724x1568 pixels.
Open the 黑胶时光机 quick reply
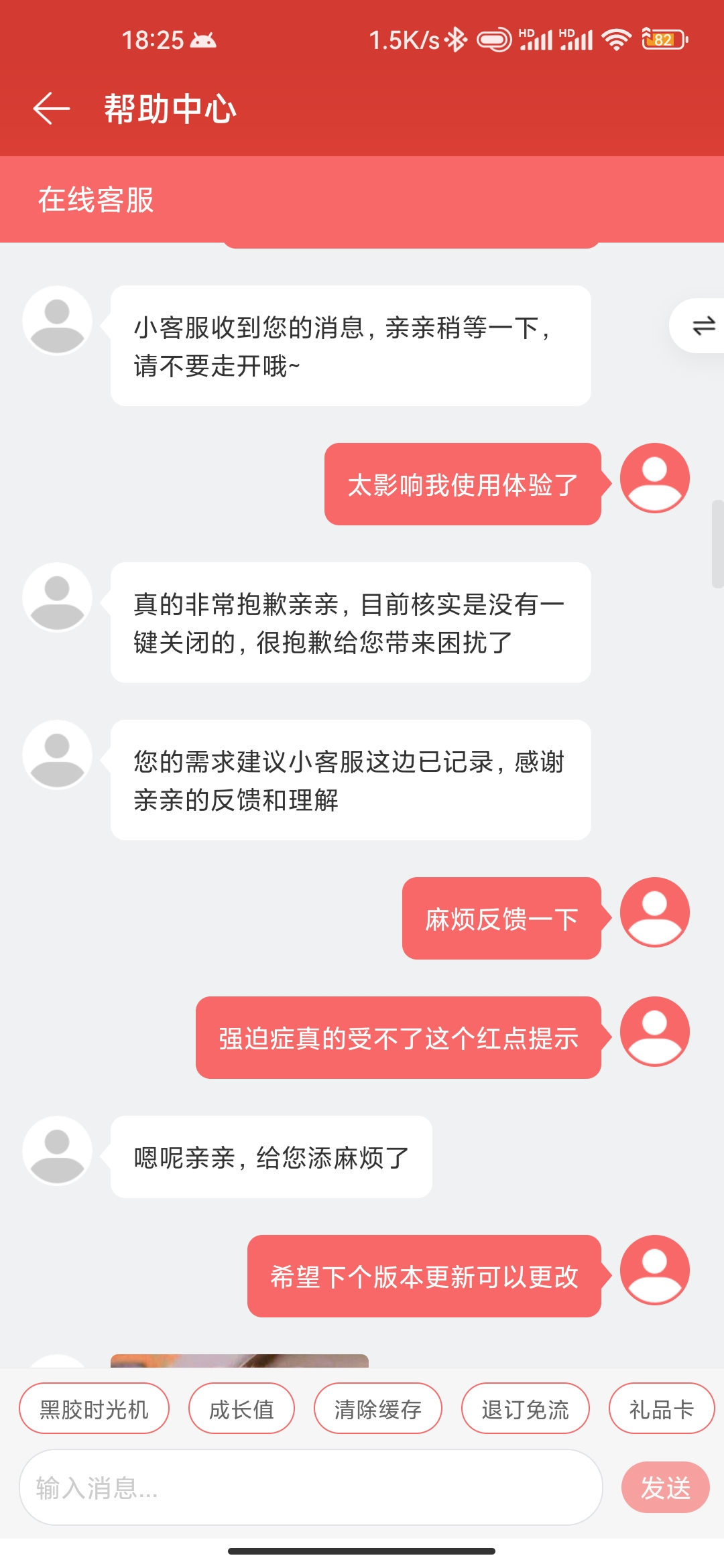click(x=94, y=1409)
